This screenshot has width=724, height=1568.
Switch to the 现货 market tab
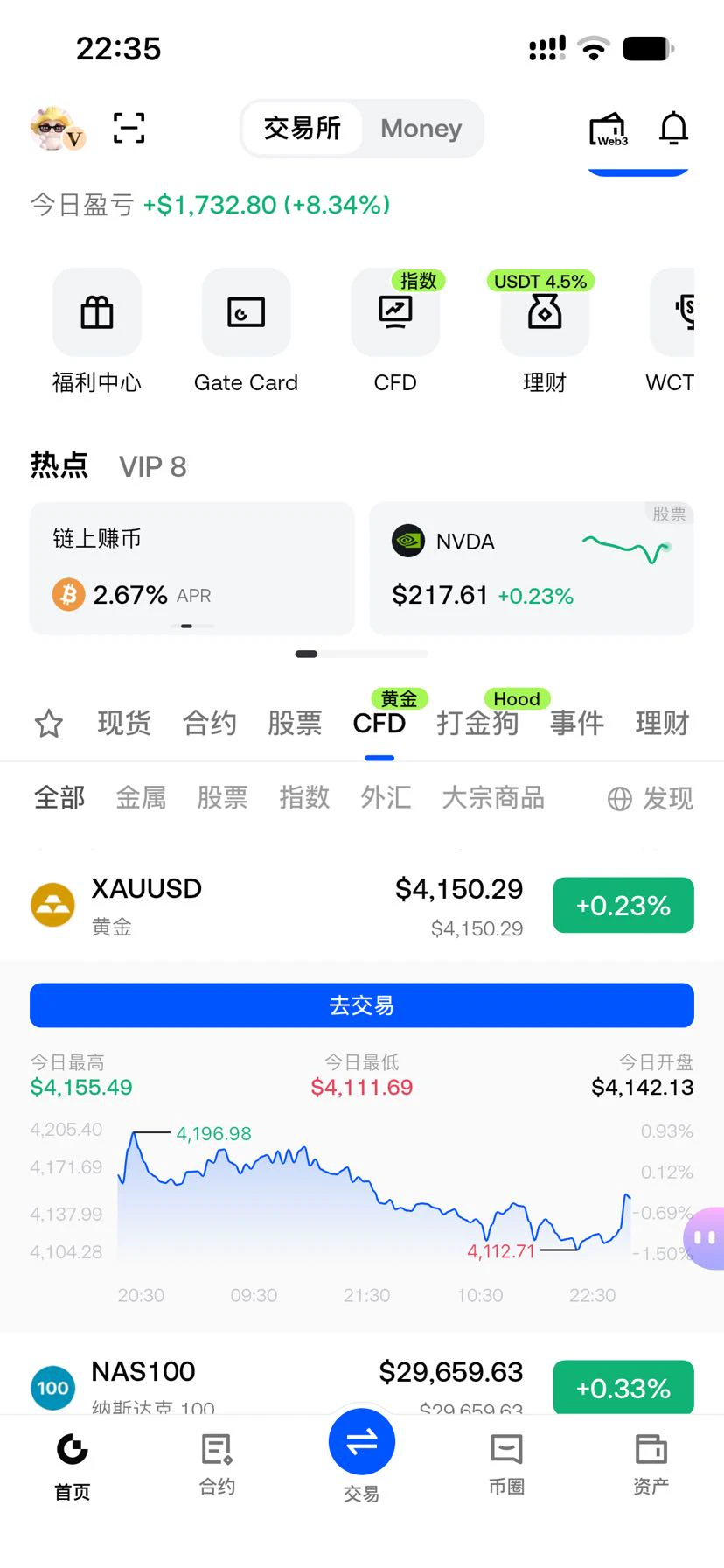pos(124,724)
